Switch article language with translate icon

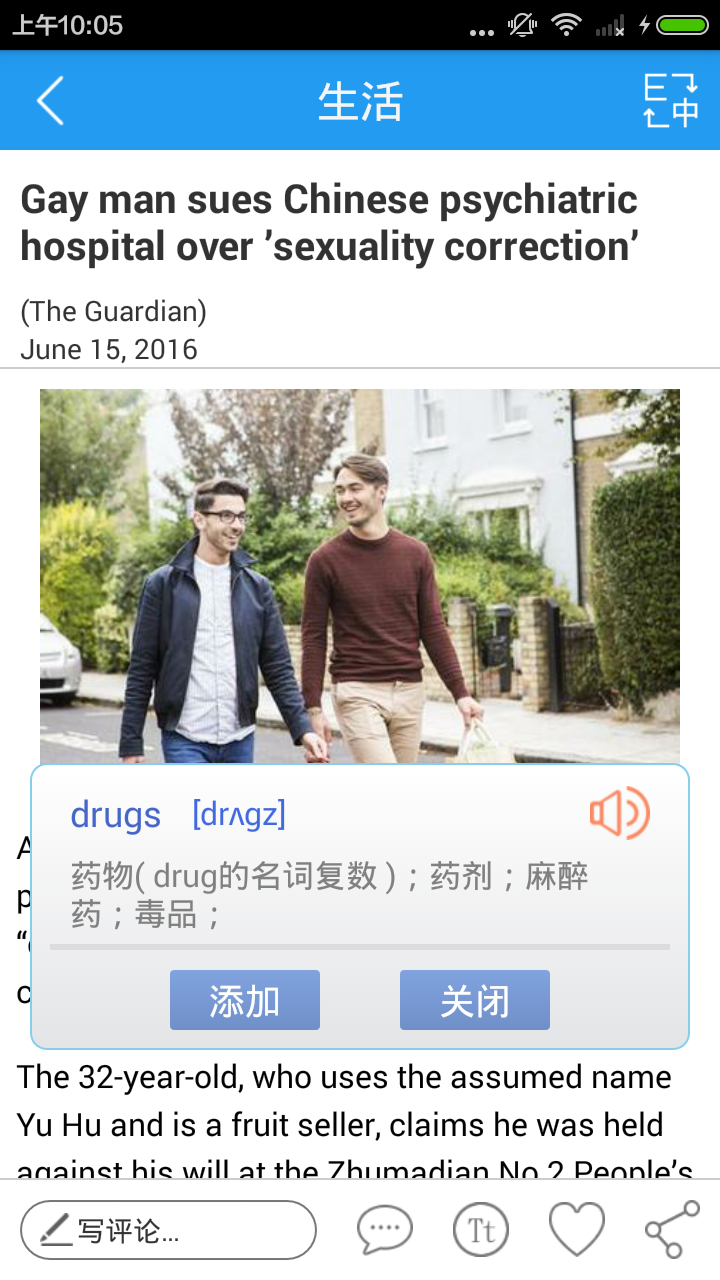[670, 101]
